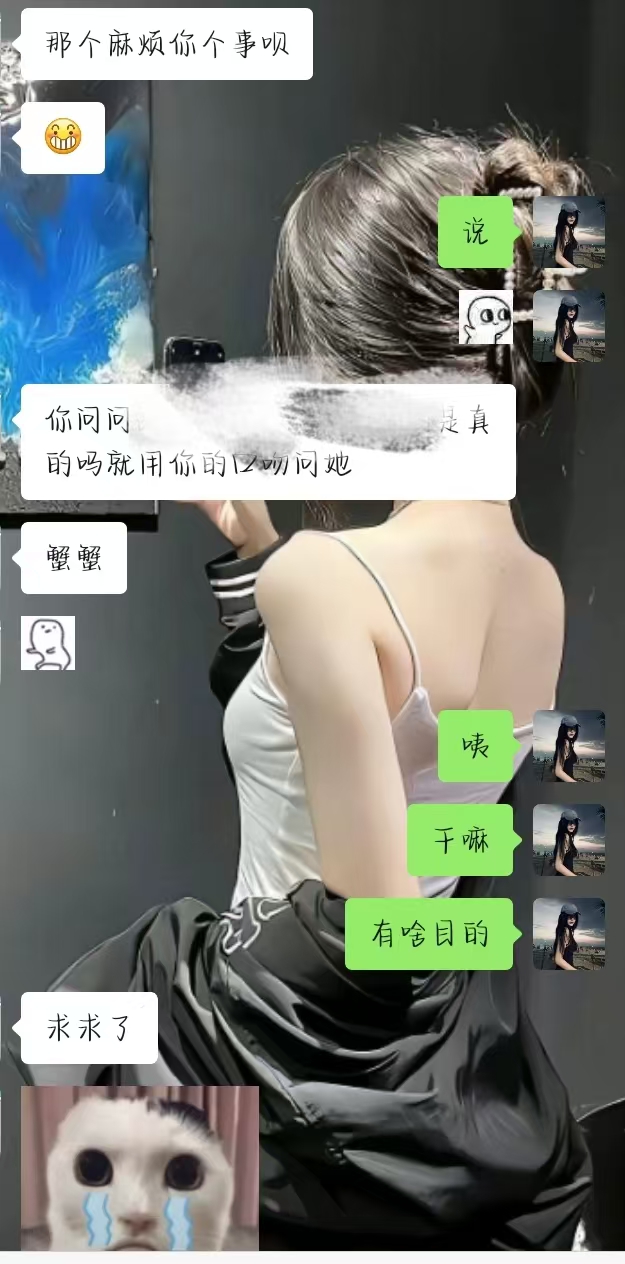This screenshot has height=1264, width=625.
Task: Open the white blob sticker under 蟹蟹
Action: (x=48, y=643)
